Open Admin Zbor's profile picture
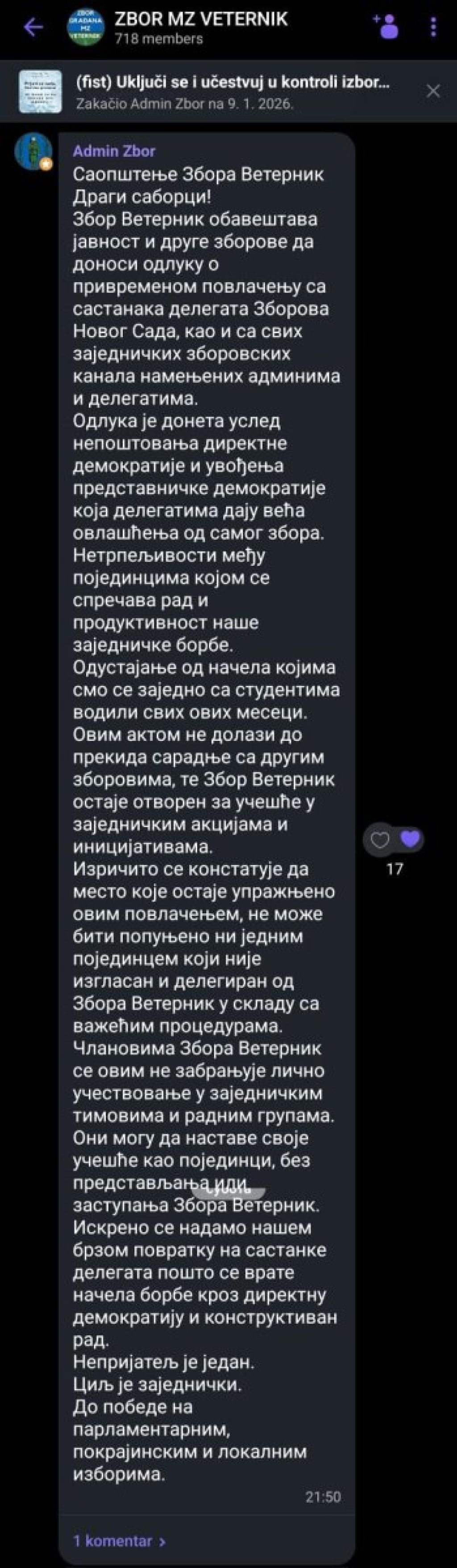 (x=33, y=151)
